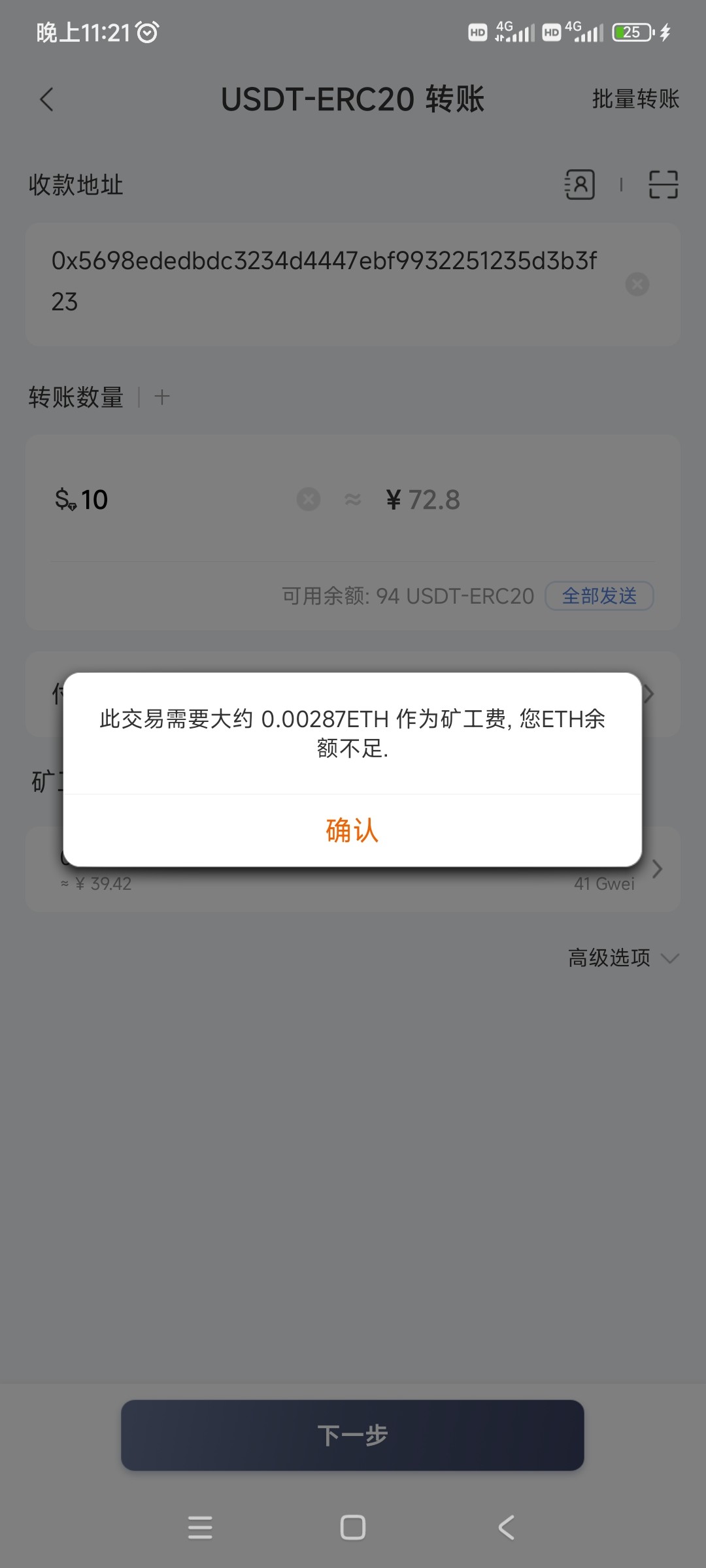Viewport: 706px width, 1568px height.
Task: Clear the transfer amount using the x icon
Action: point(308,499)
